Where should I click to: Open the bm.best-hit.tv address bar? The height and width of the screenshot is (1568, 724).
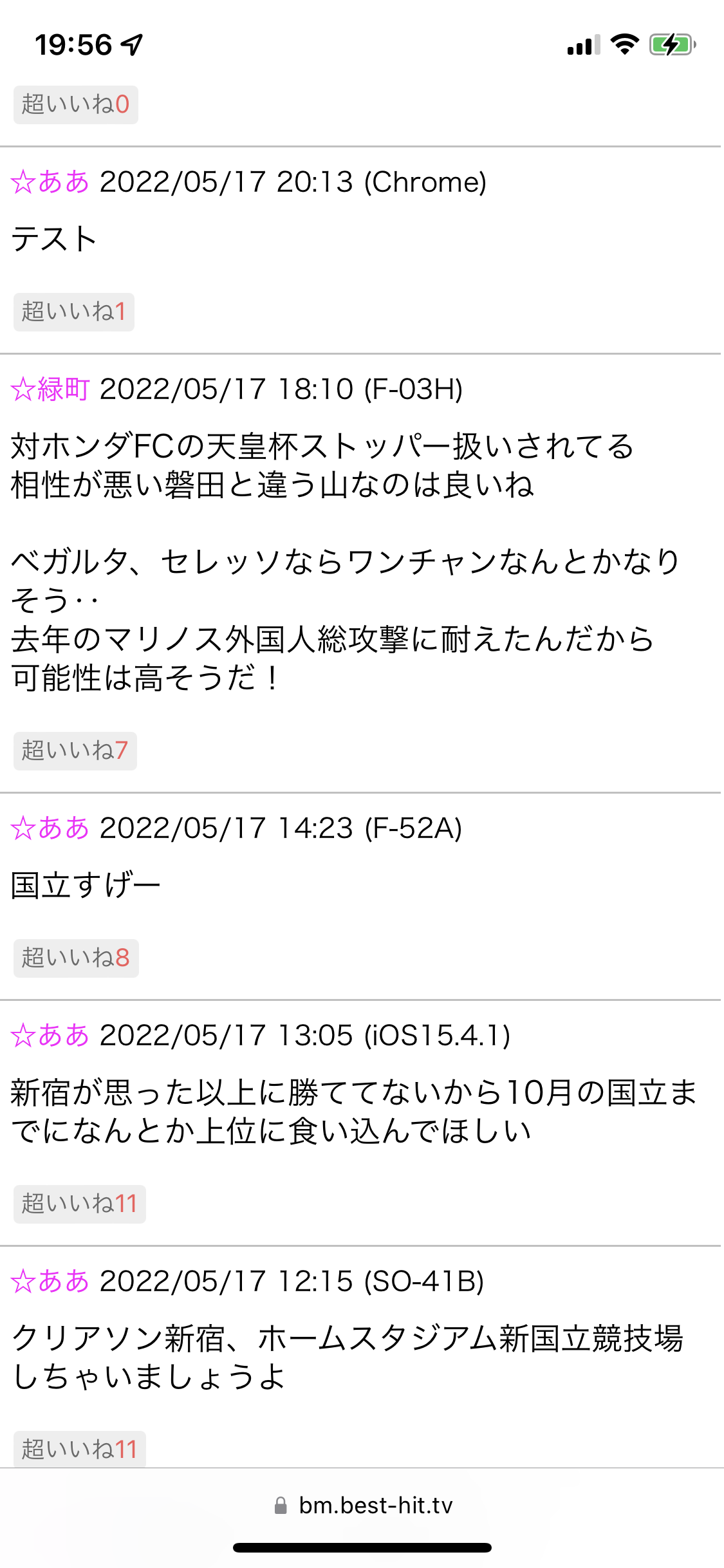[x=363, y=1506]
